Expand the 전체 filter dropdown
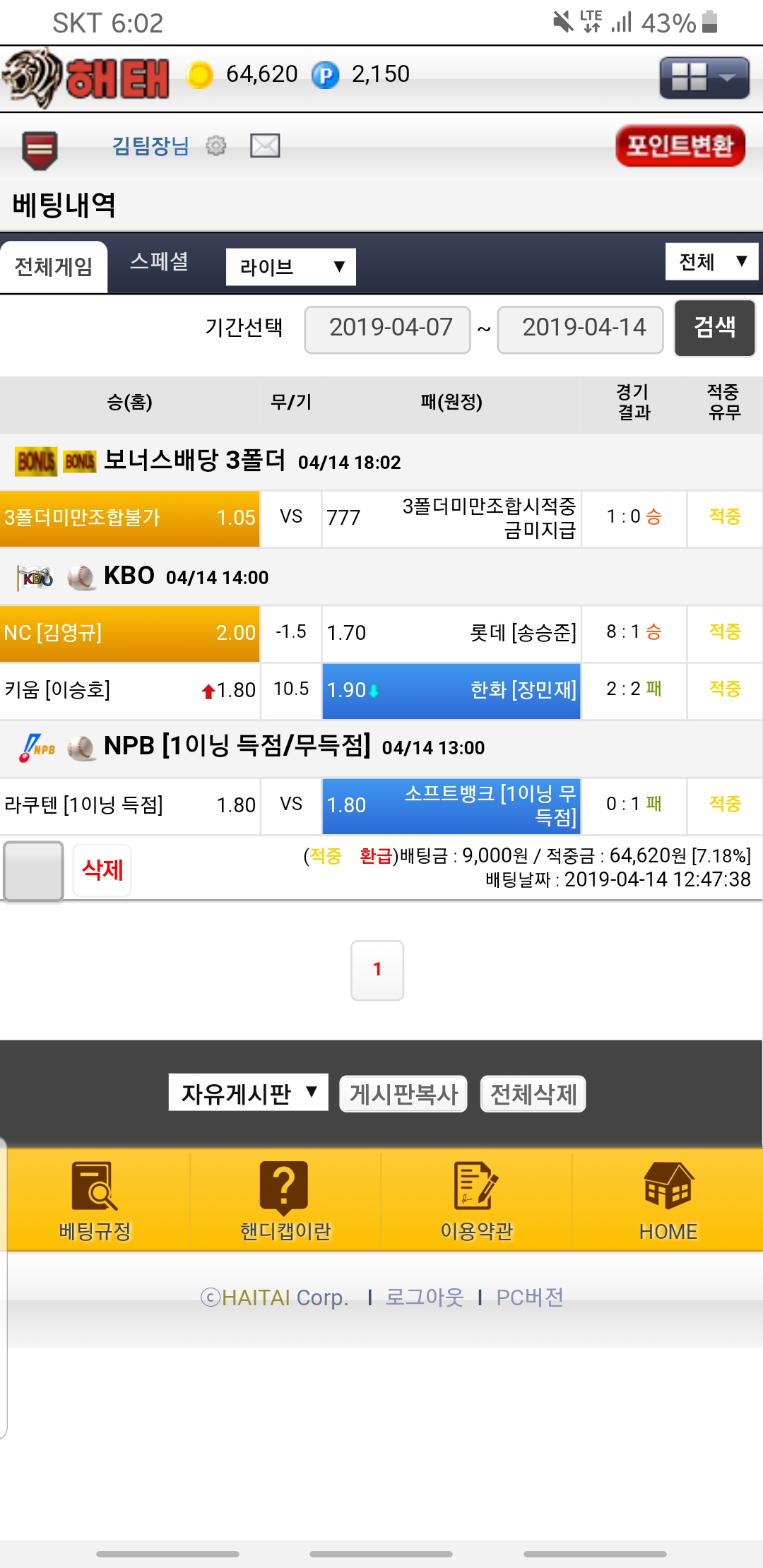Image resolution: width=763 pixels, height=1568 pixels. click(x=711, y=262)
